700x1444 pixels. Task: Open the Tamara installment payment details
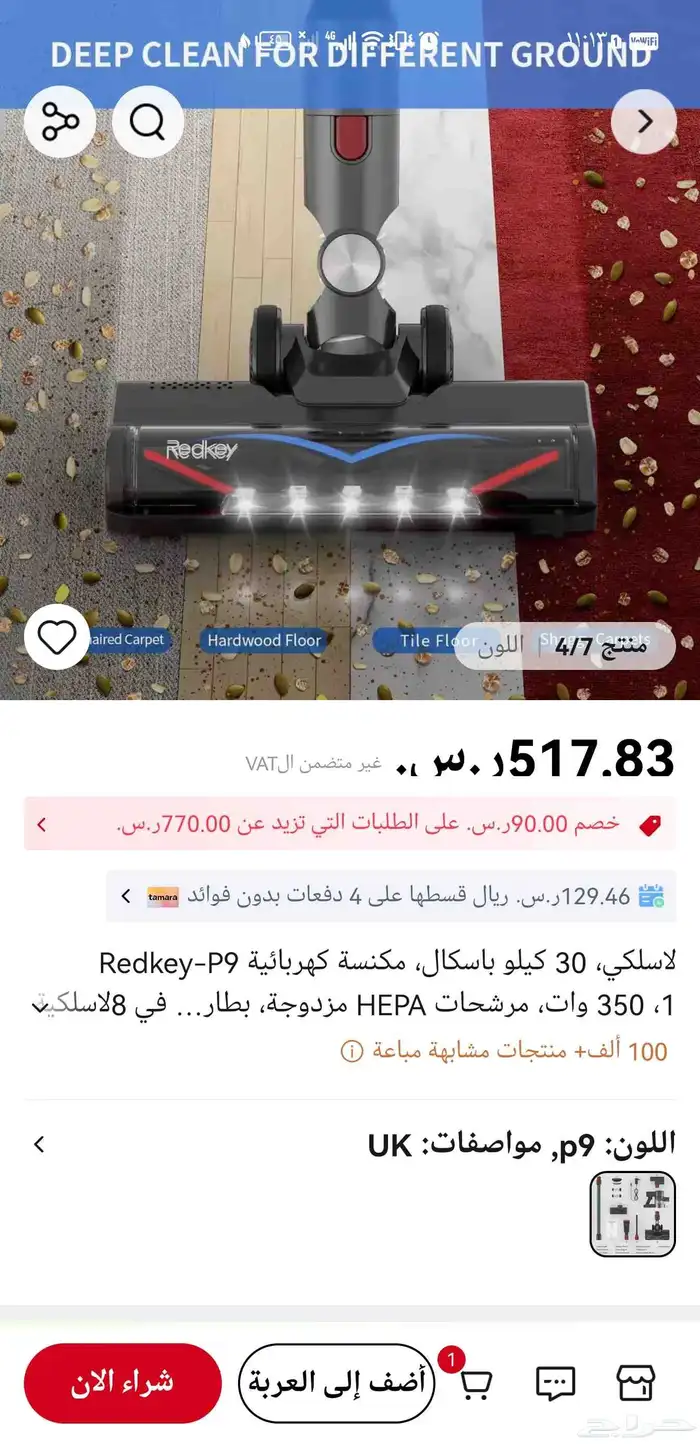[x=391, y=896]
